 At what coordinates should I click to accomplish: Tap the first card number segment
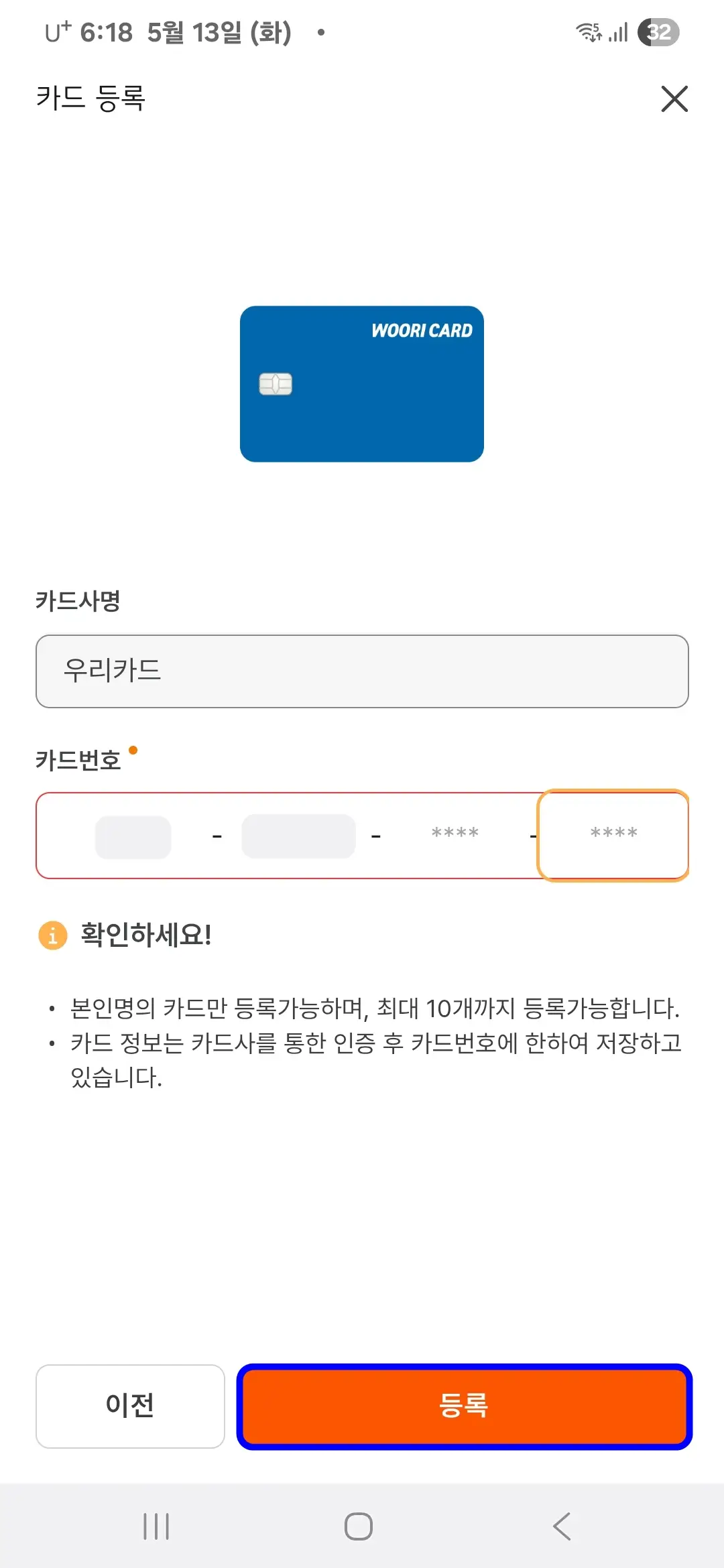pos(133,836)
